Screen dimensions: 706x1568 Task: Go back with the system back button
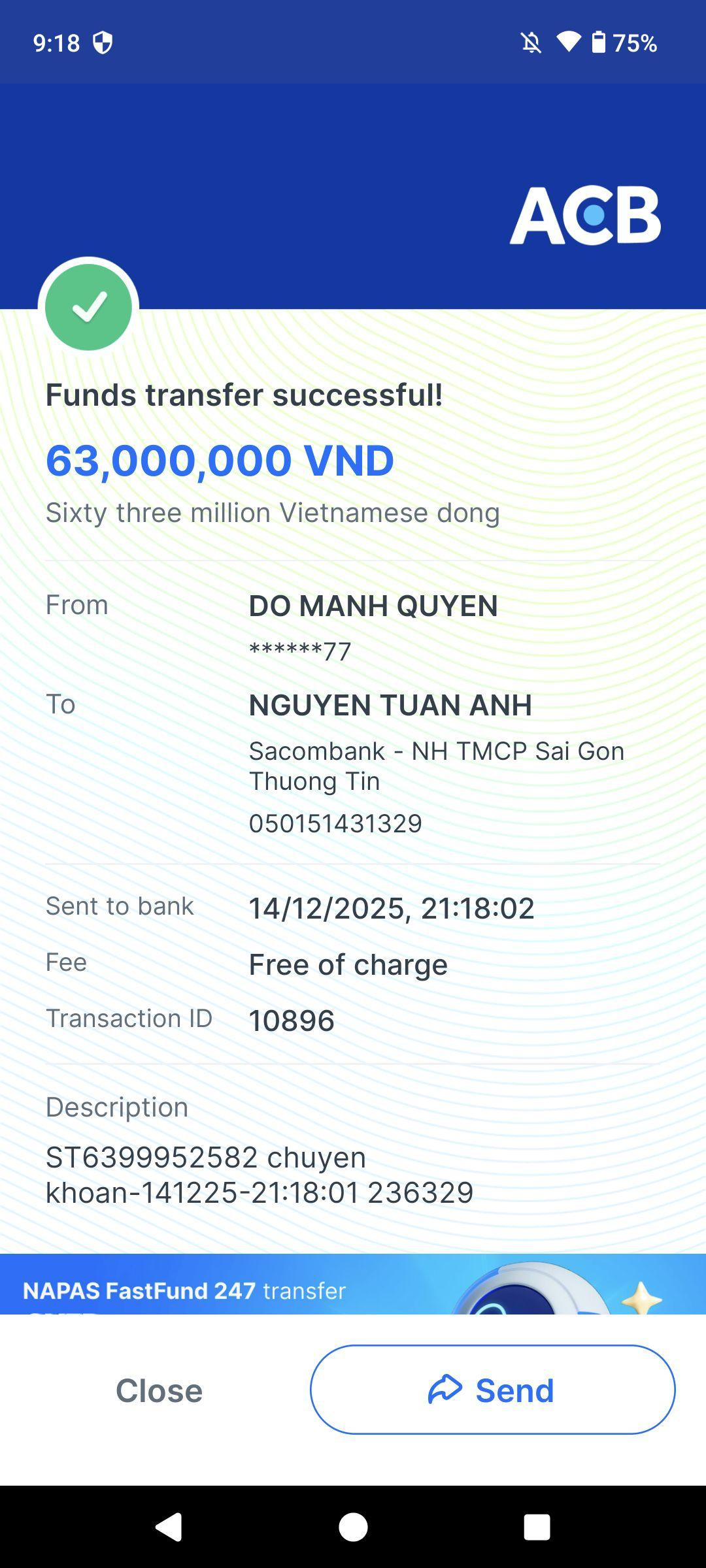click(169, 1527)
